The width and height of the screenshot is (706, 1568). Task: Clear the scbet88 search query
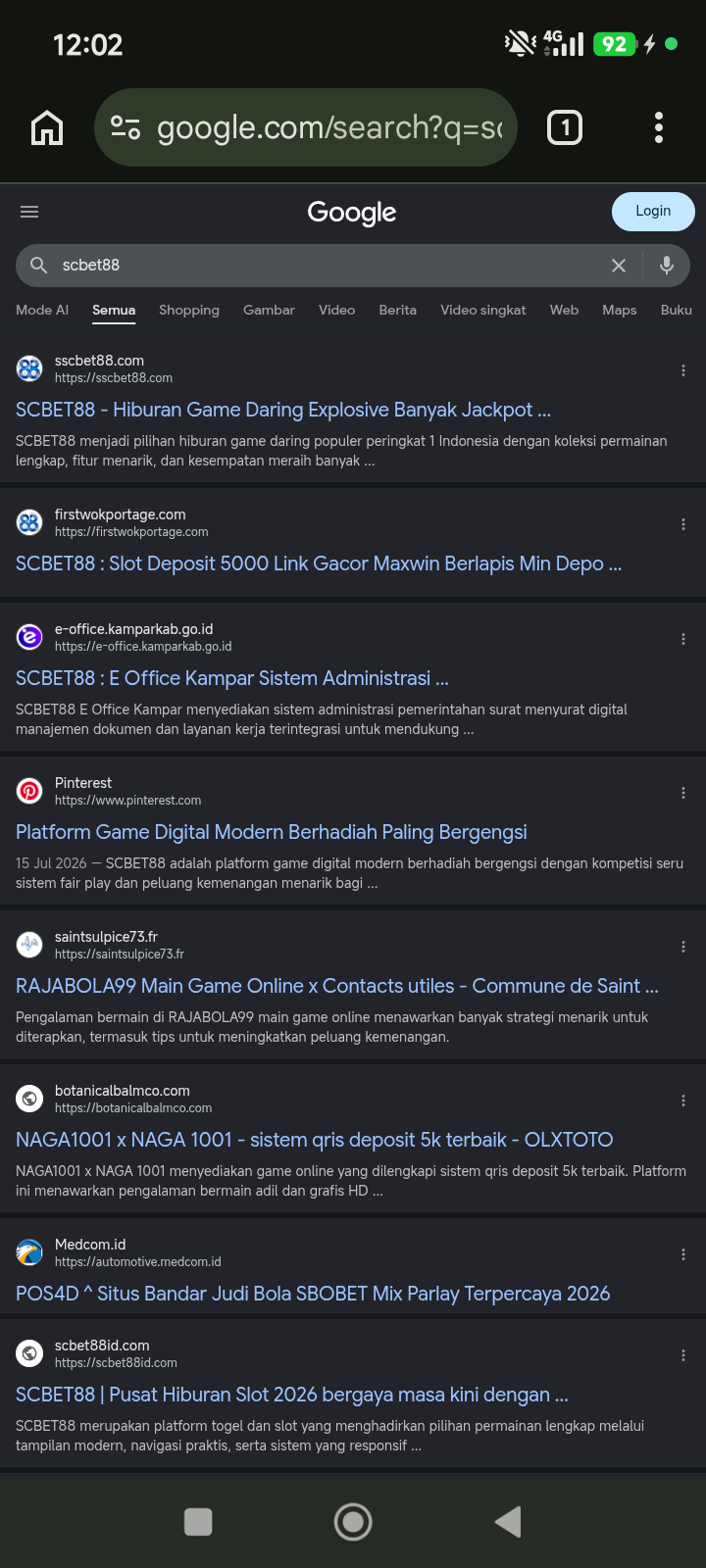[x=619, y=266]
